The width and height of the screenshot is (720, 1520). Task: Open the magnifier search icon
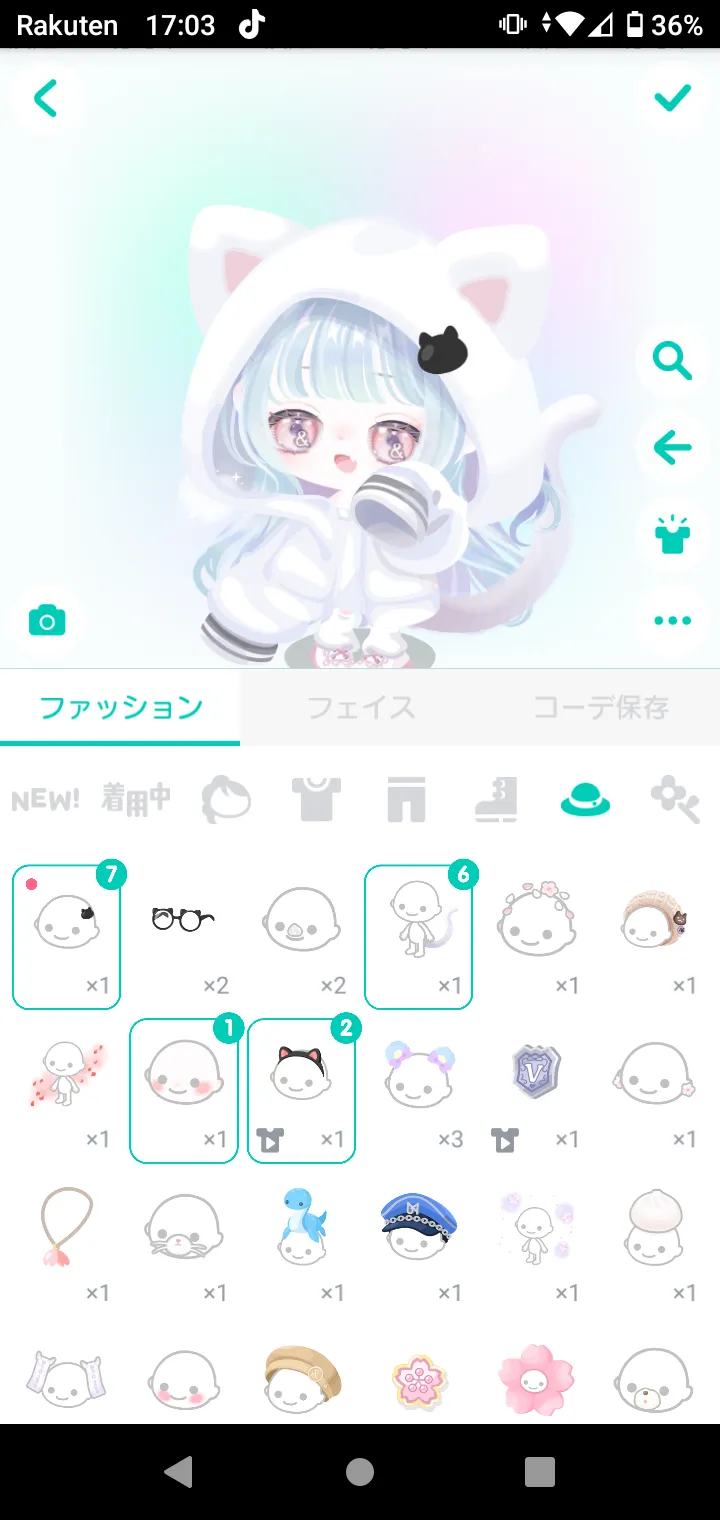(x=672, y=360)
